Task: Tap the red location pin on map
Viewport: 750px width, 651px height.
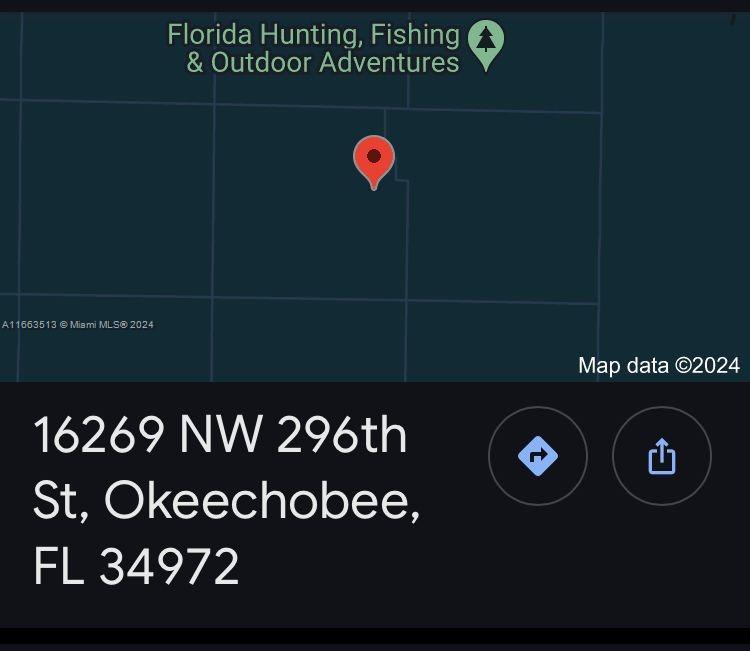Action: [374, 160]
